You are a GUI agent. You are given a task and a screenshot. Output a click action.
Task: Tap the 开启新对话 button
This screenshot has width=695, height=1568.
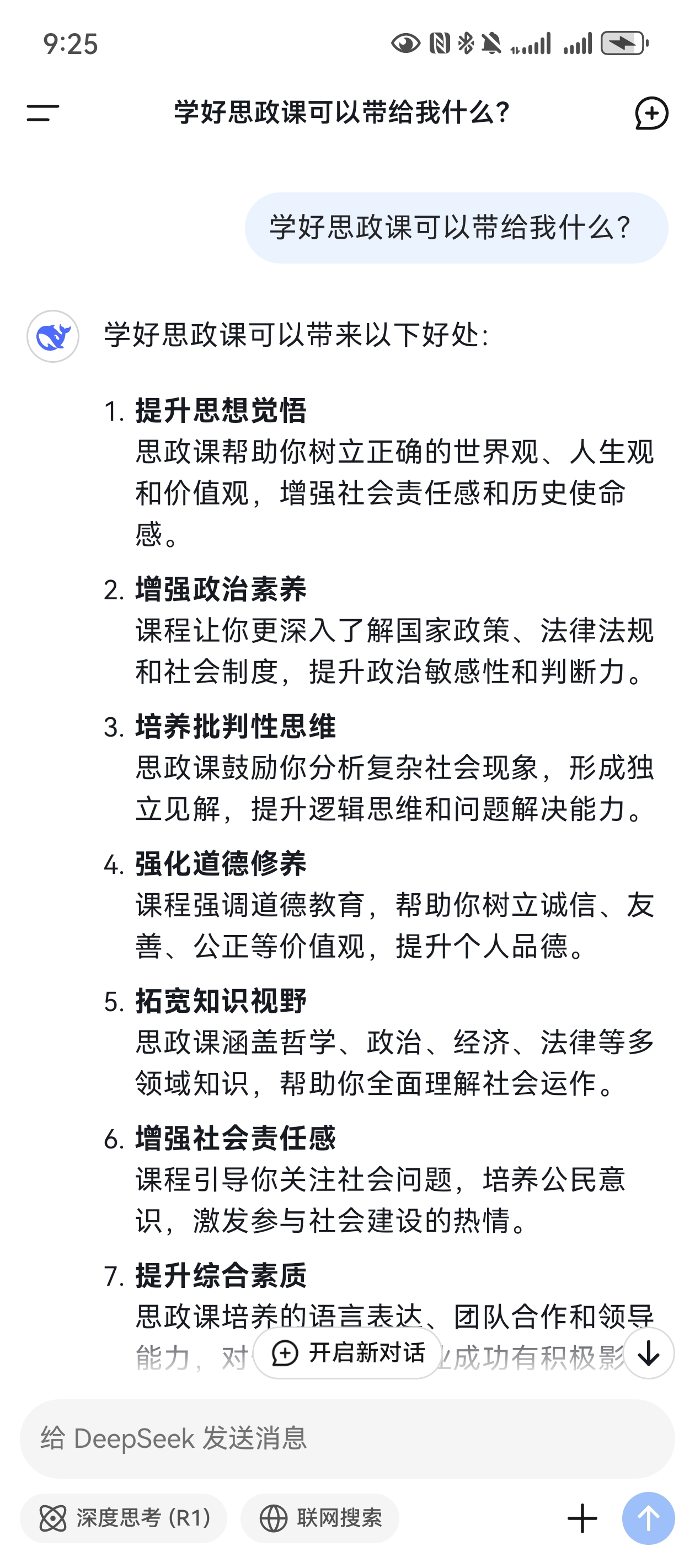[348, 1352]
